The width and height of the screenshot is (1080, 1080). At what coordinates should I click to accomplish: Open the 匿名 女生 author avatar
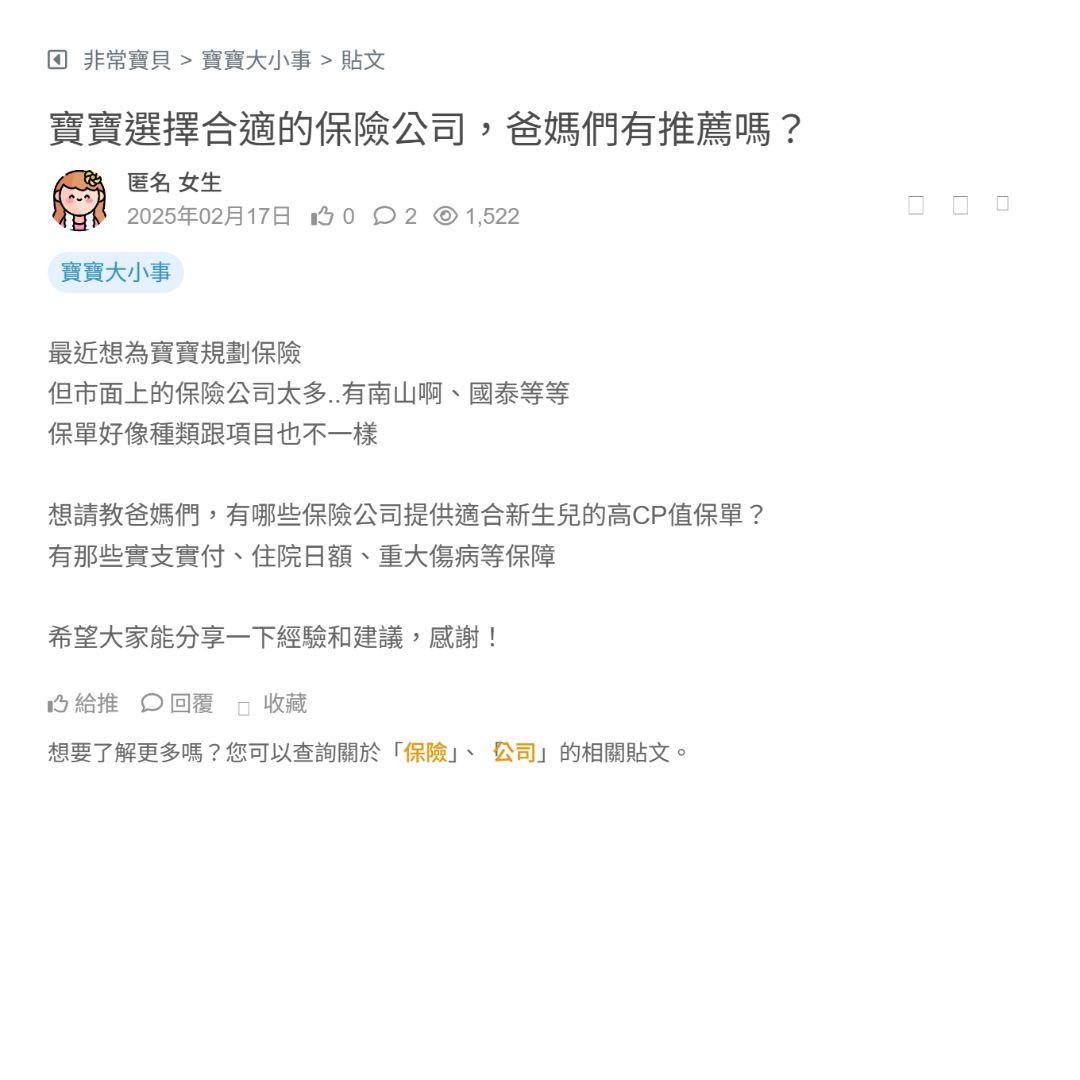(80, 200)
